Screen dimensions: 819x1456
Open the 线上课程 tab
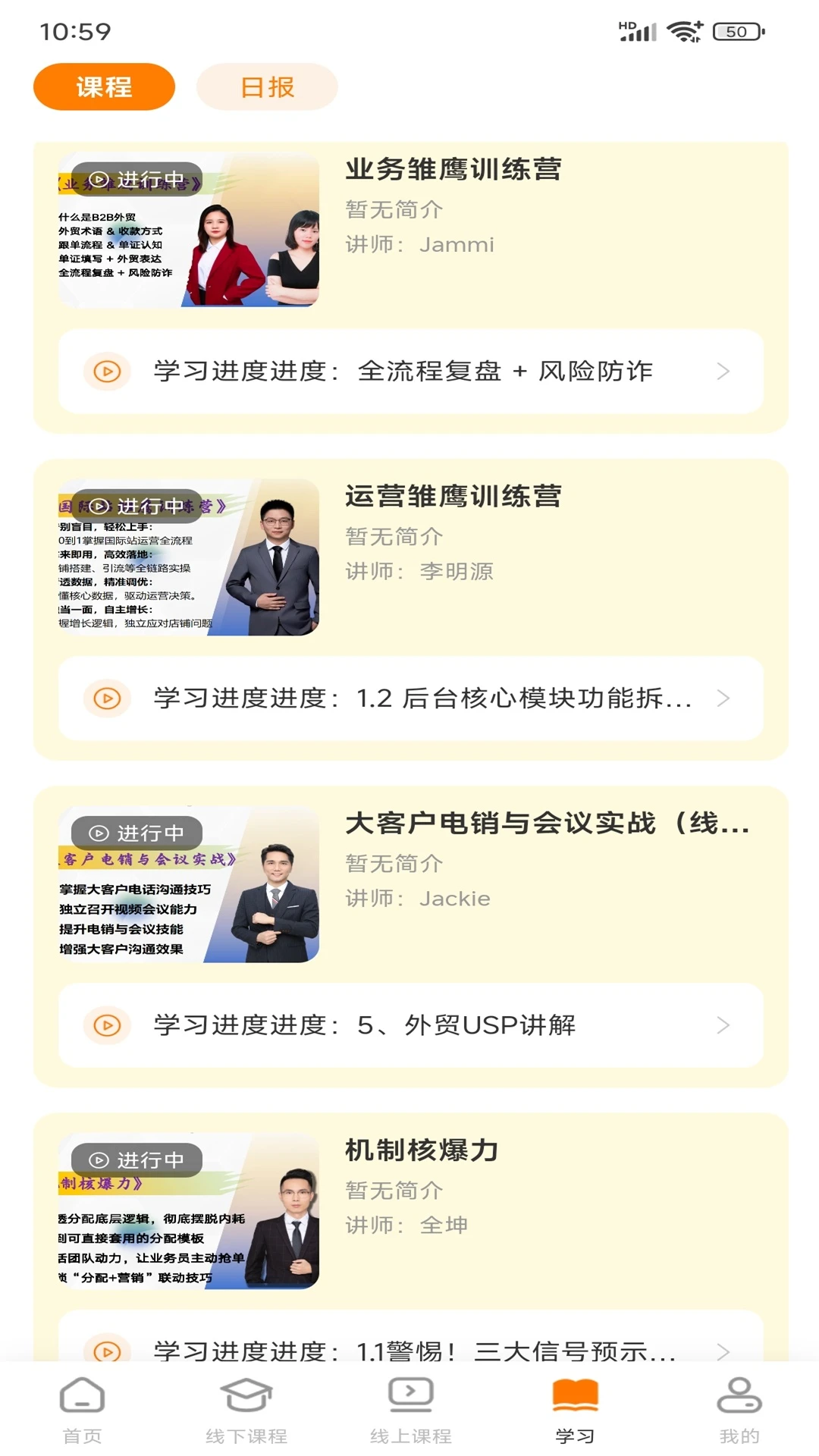click(x=411, y=1410)
